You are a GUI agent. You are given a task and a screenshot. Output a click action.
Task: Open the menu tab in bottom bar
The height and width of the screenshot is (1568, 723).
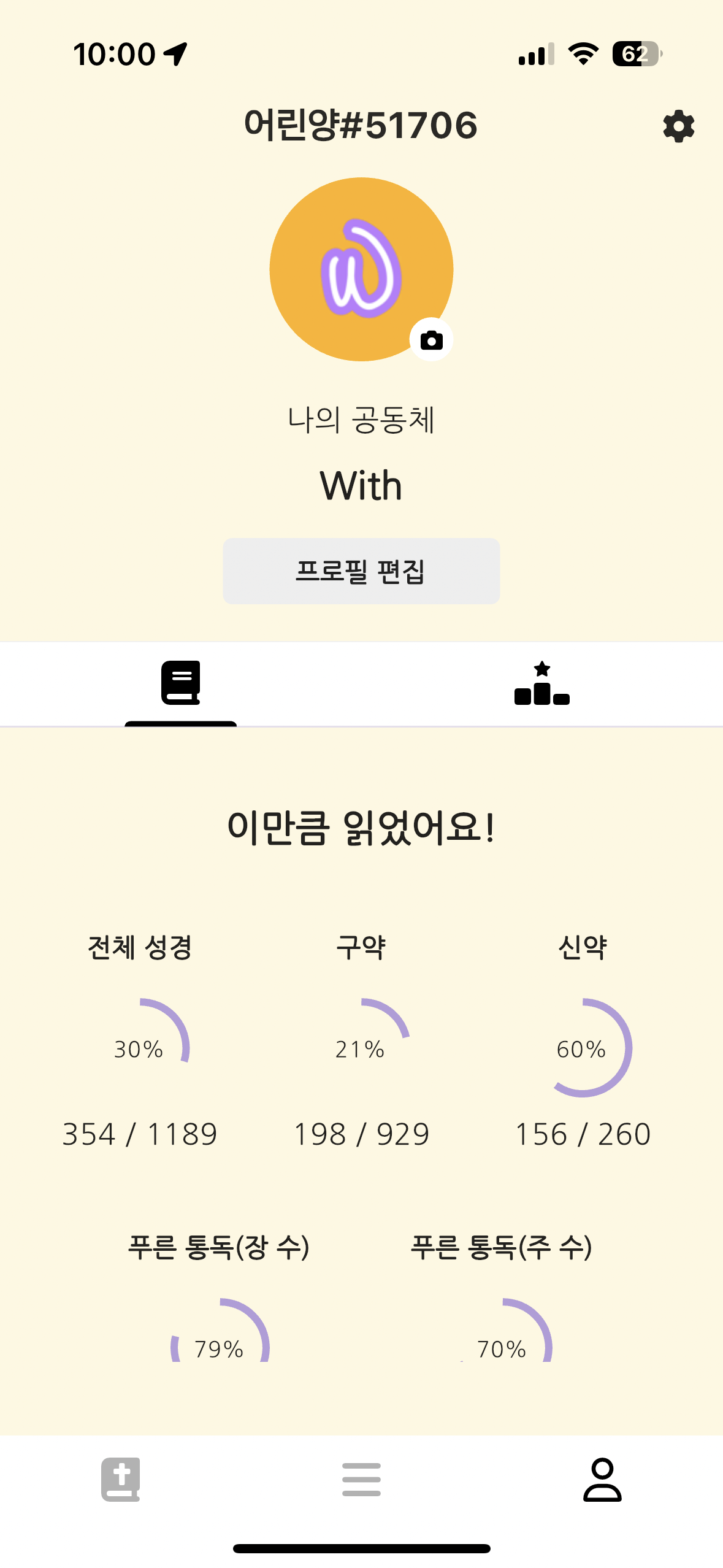pos(361,1479)
